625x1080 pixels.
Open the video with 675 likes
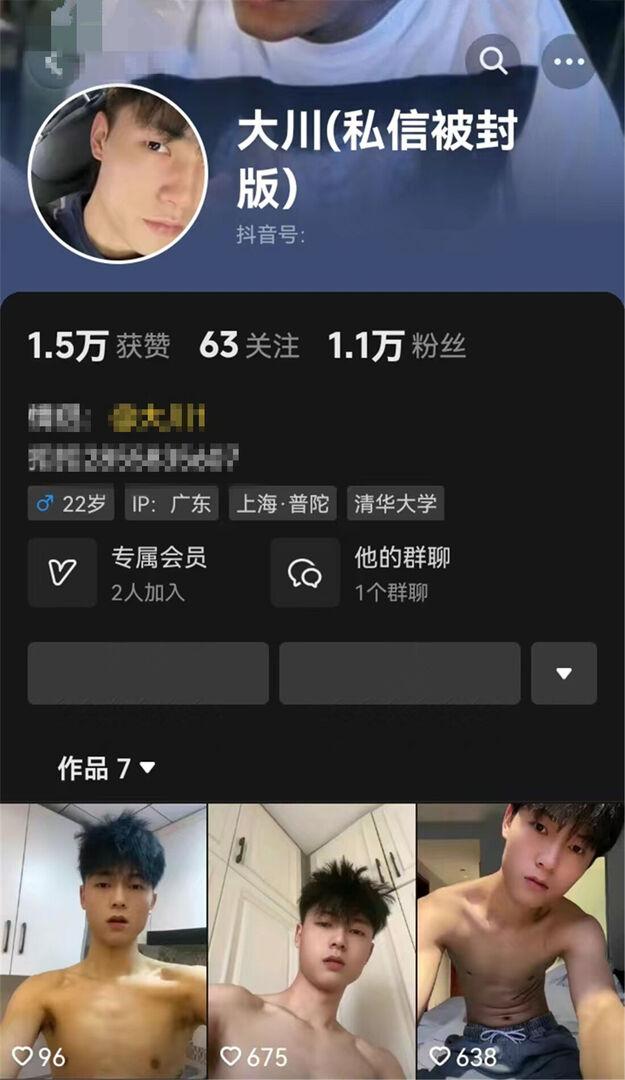(x=311, y=940)
